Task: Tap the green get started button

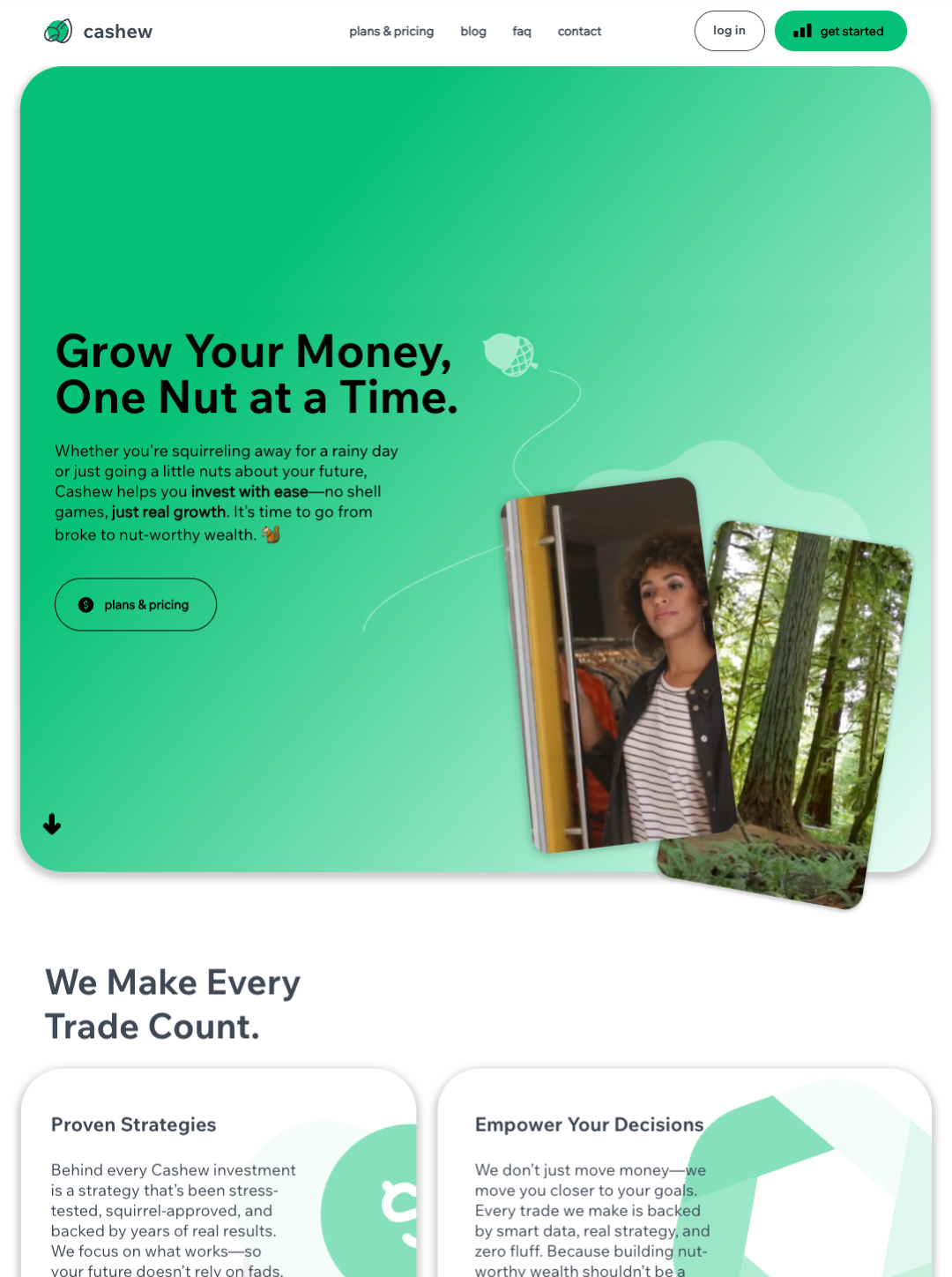Action: (840, 31)
